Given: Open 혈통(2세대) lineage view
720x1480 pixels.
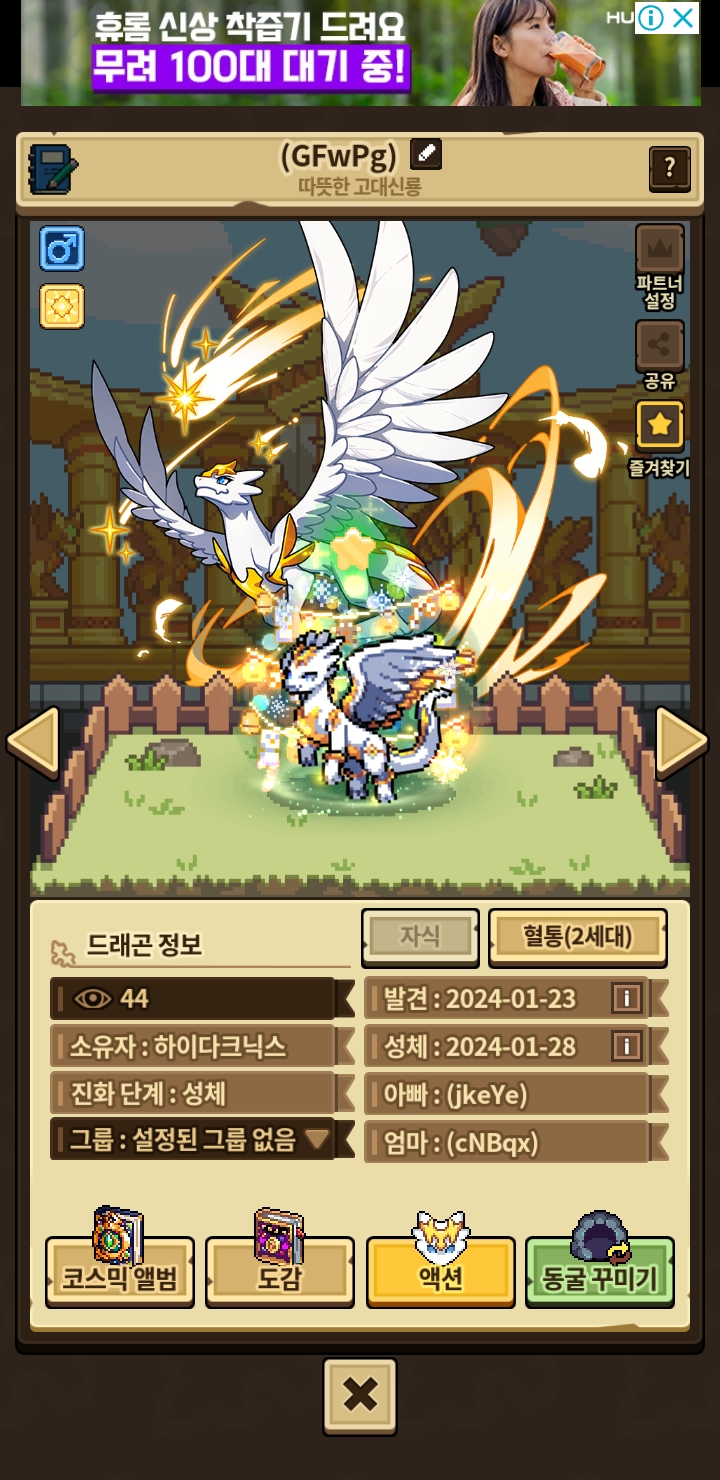Looking at the screenshot, I should pyautogui.click(x=577, y=936).
